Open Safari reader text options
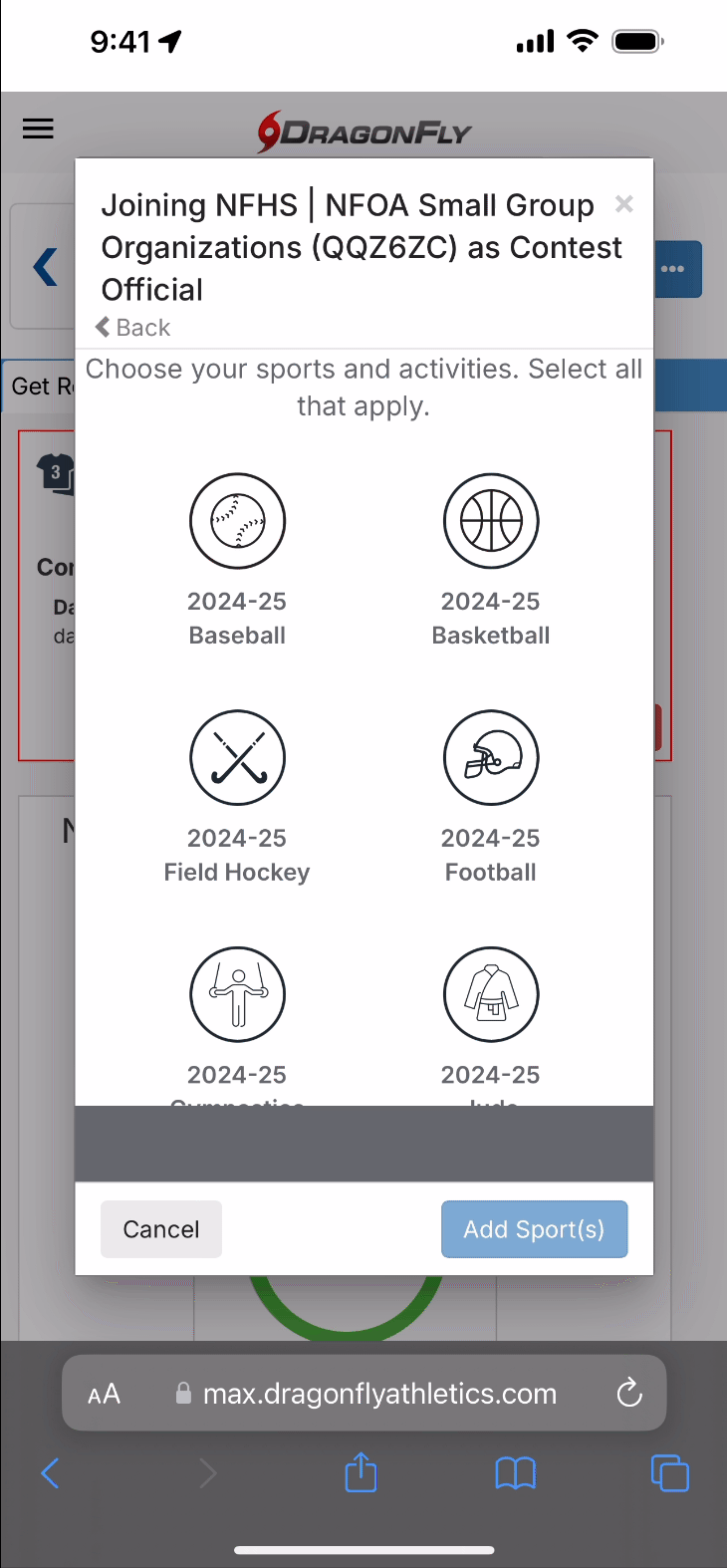This screenshot has height=1568, width=727. (x=105, y=1394)
